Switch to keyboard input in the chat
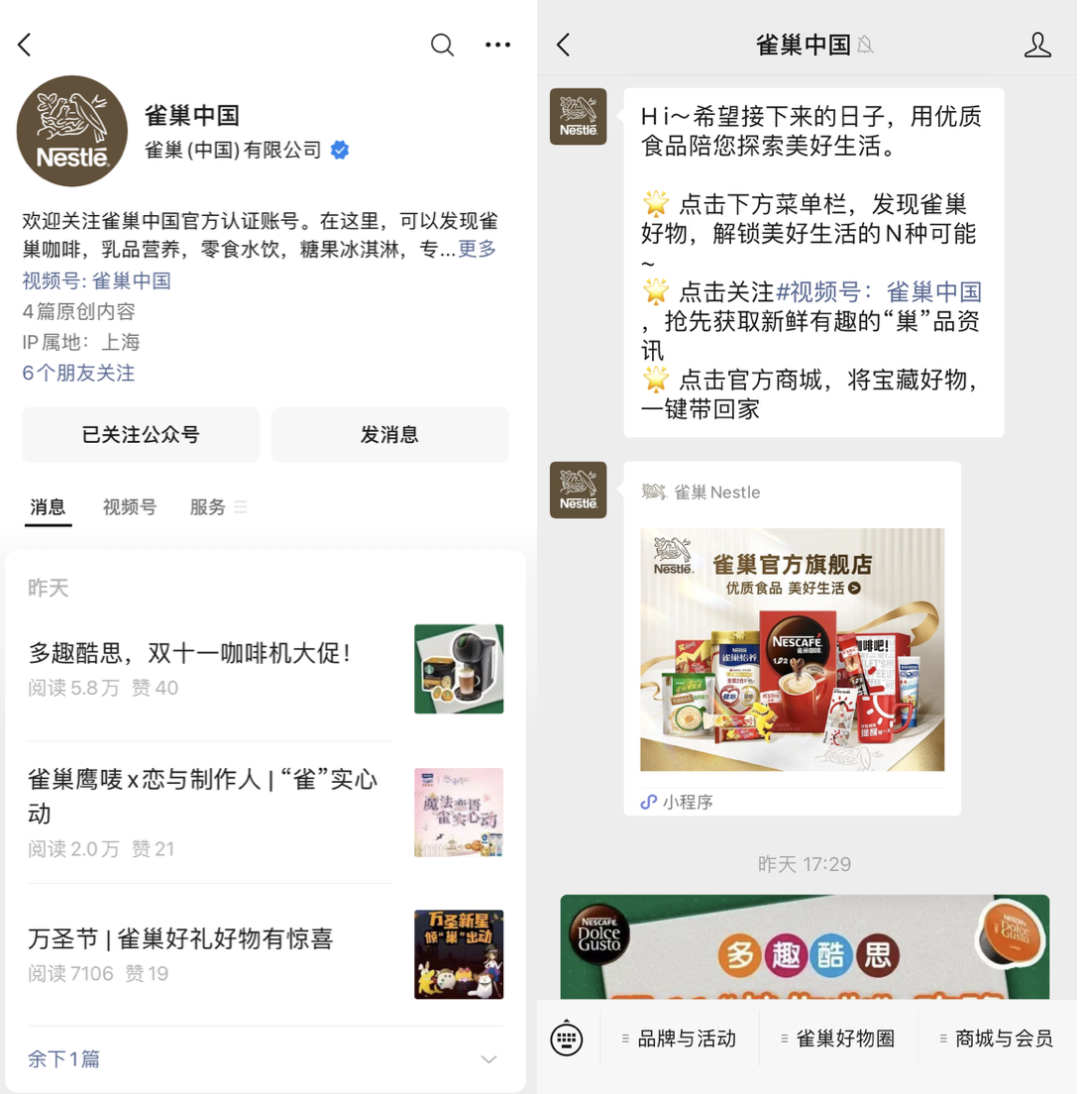The height and width of the screenshot is (1094, 1080). tap(567, 1038)
